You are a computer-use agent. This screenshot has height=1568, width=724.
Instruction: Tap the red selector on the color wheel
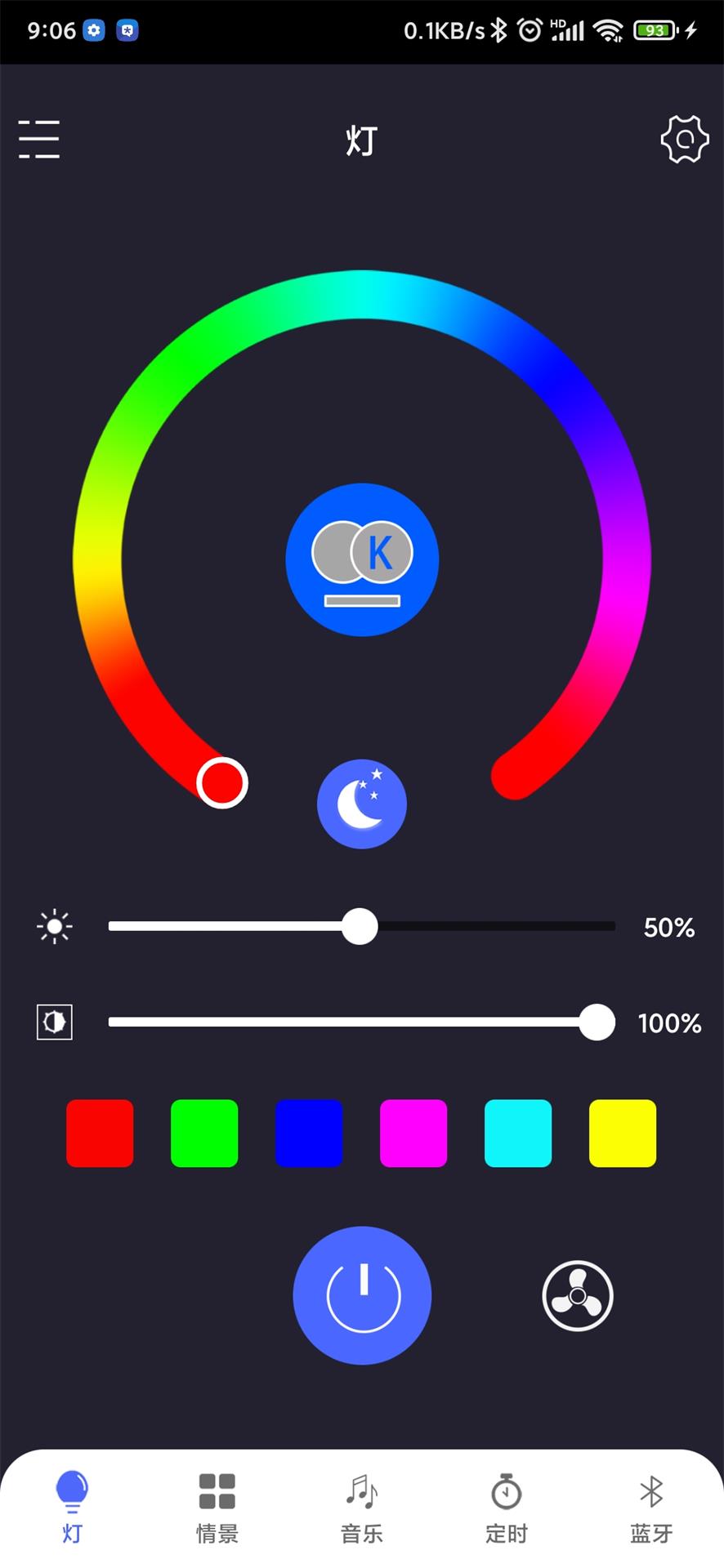pos(223,782)
